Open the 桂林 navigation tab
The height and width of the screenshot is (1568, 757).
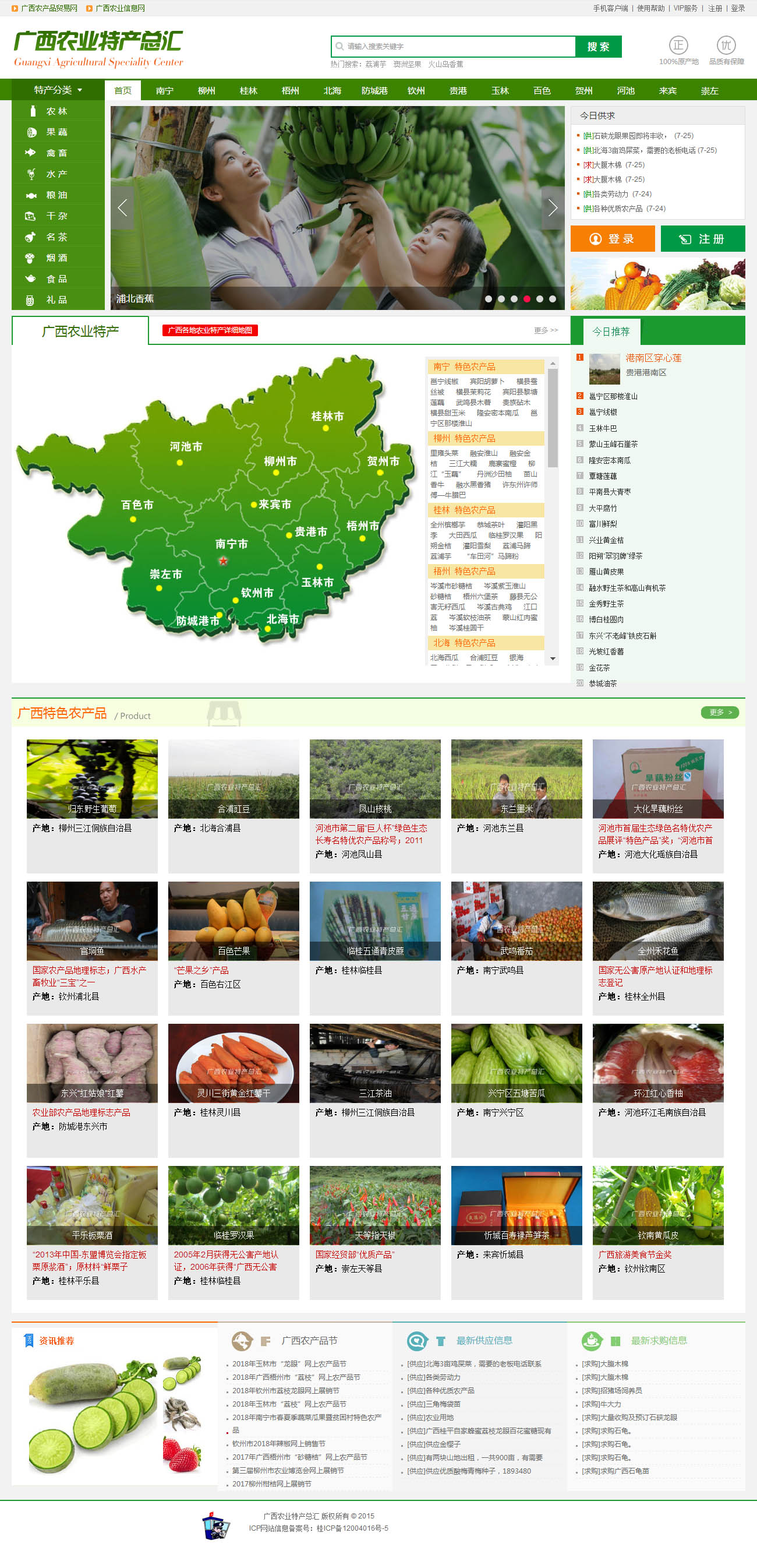click(x=248, y=91)
